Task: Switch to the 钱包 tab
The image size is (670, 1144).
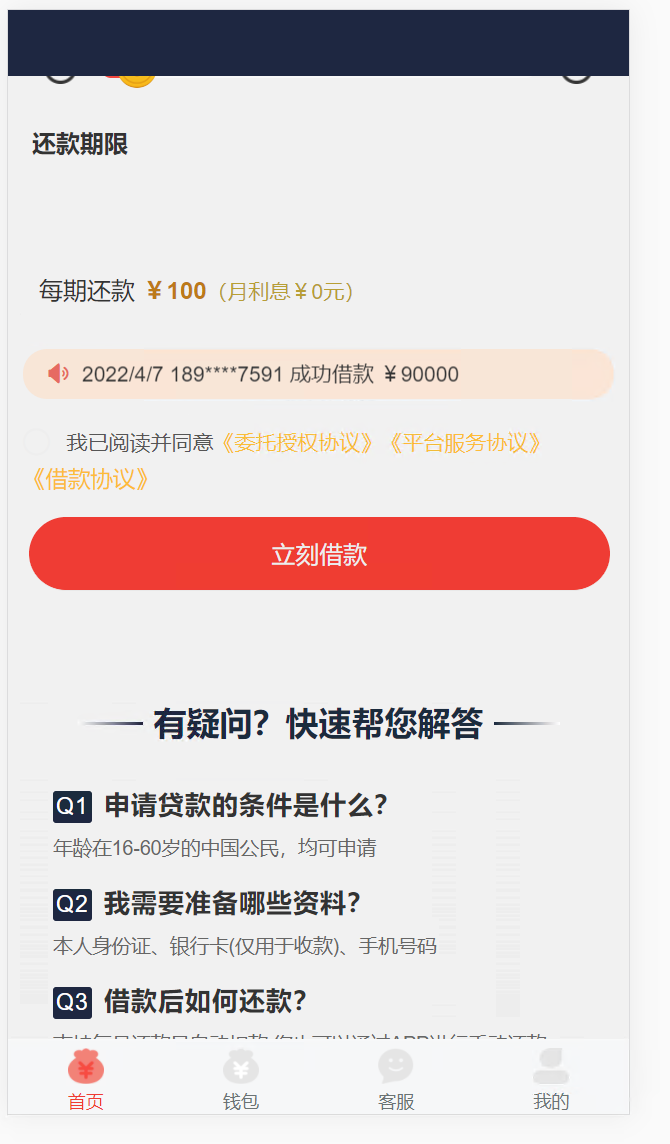Action: point(241,1079)
